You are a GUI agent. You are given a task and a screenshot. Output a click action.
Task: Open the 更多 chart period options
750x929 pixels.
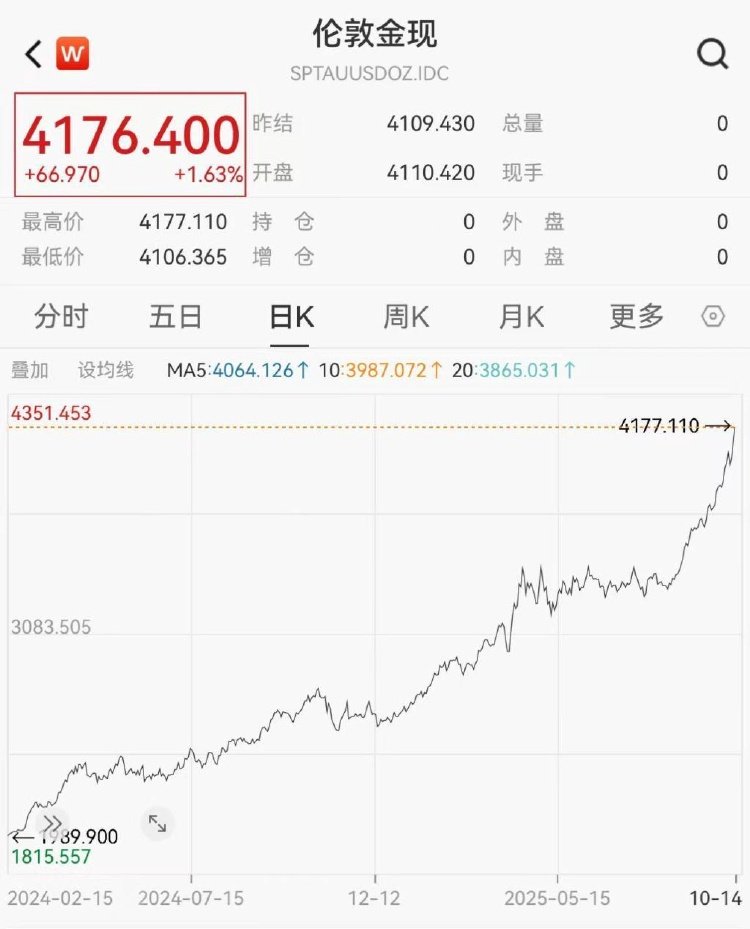click(x=637, y=317)
